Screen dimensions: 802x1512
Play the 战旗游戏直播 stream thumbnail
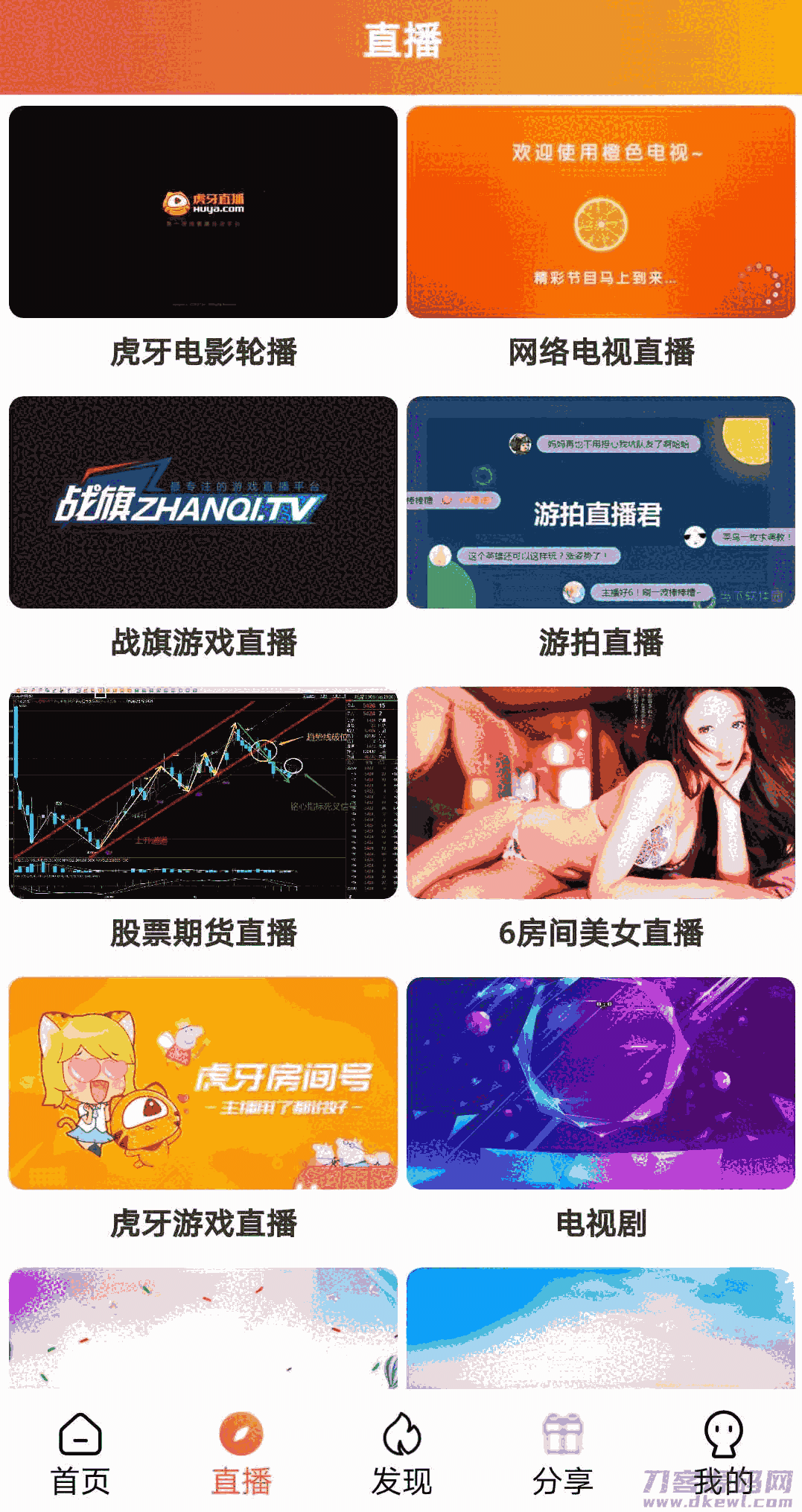click(203, 502)
